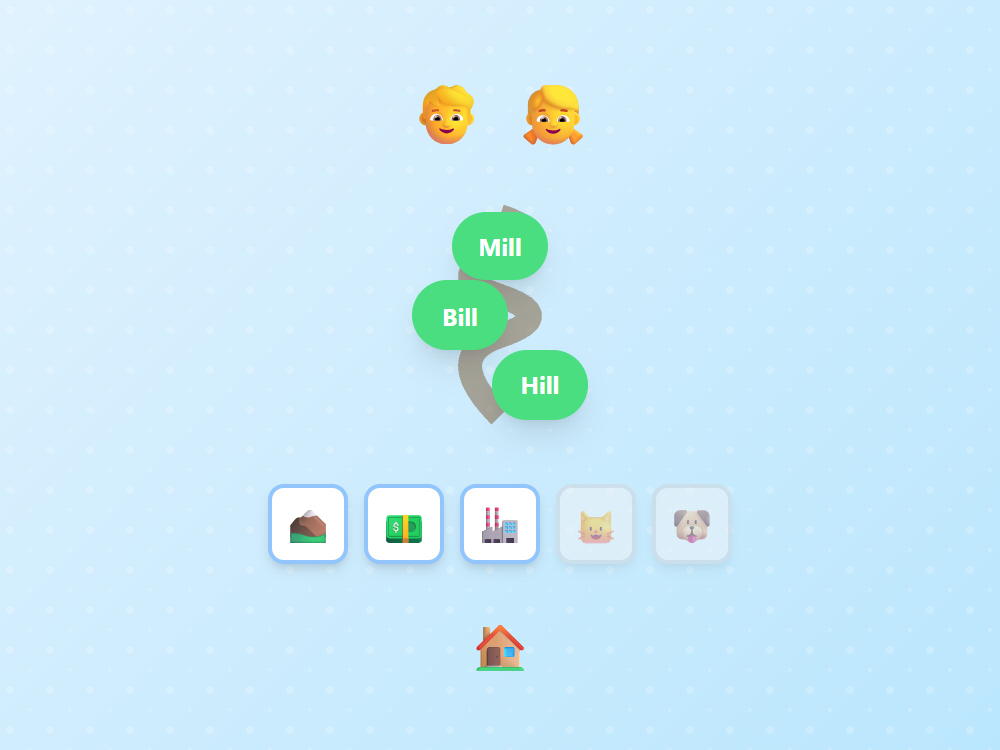This screenshot has width=1000, height=750.
Task: Tap the green Mill word bubble
Action: [x=500, y=246]
